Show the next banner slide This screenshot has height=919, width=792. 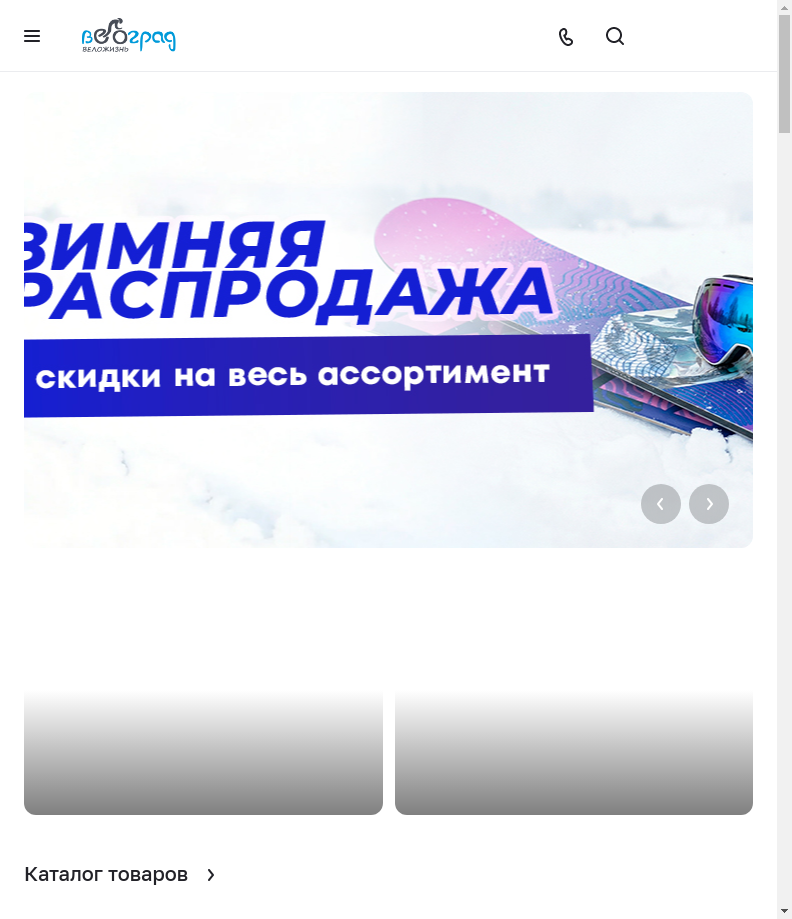tap(709, 504)
